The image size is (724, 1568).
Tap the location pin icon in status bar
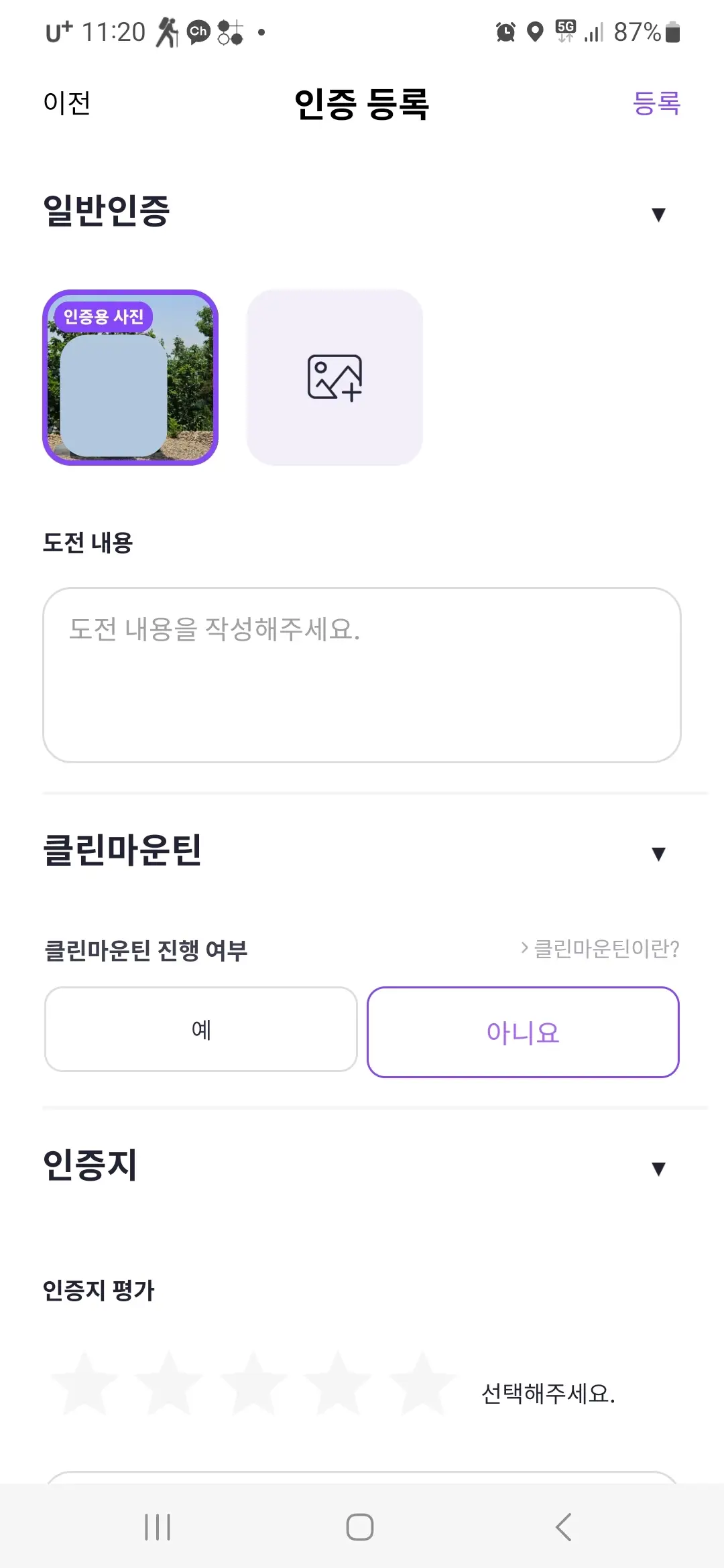point(534,31)
